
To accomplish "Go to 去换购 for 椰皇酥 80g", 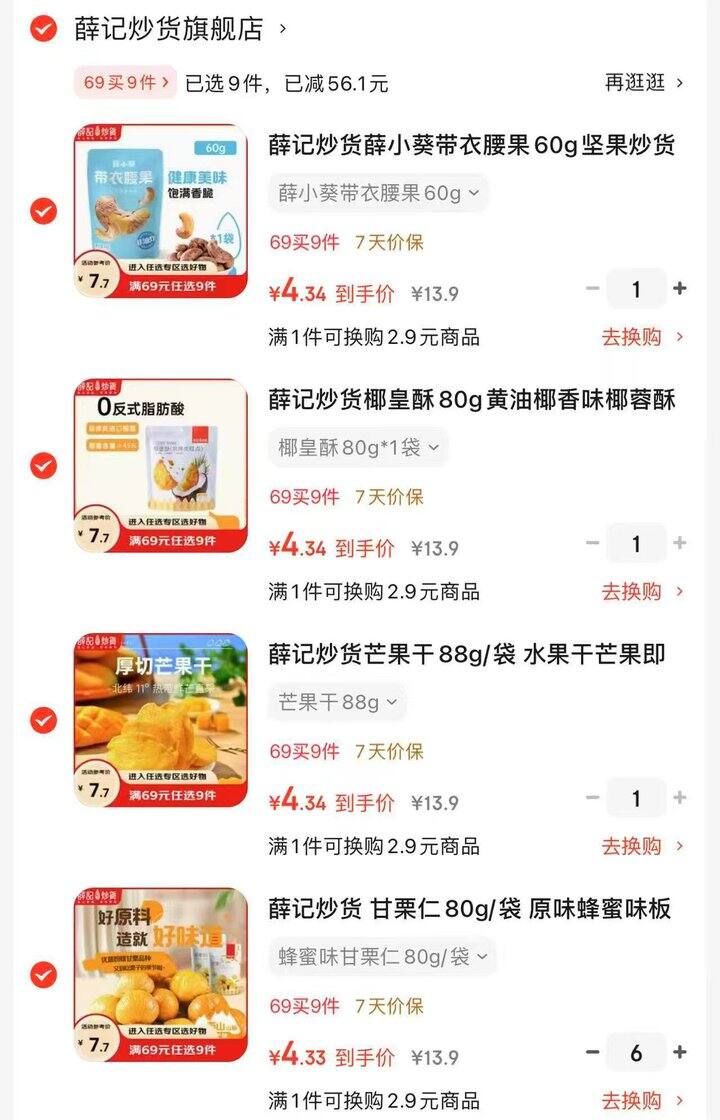I will [642, 592].
